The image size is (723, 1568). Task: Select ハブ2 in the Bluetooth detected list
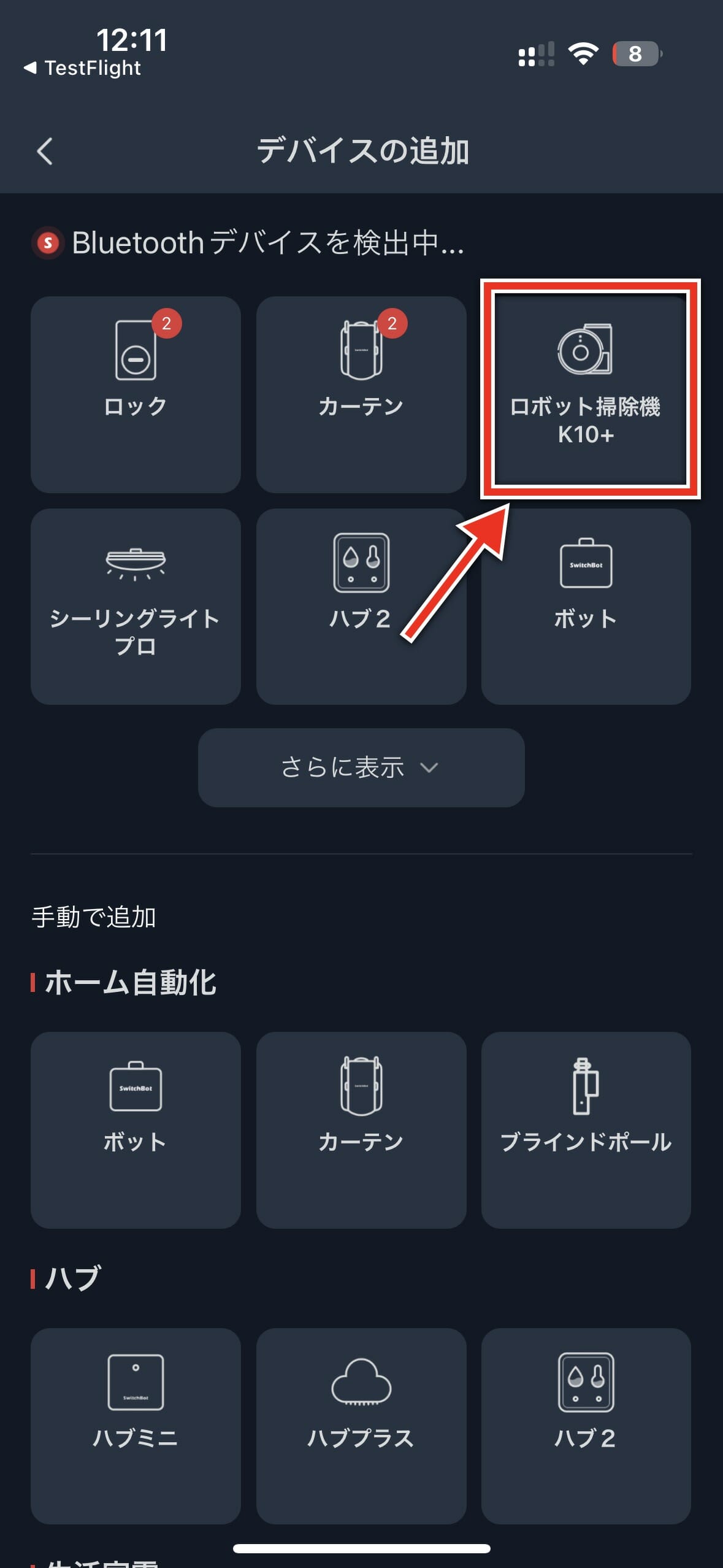361,606
